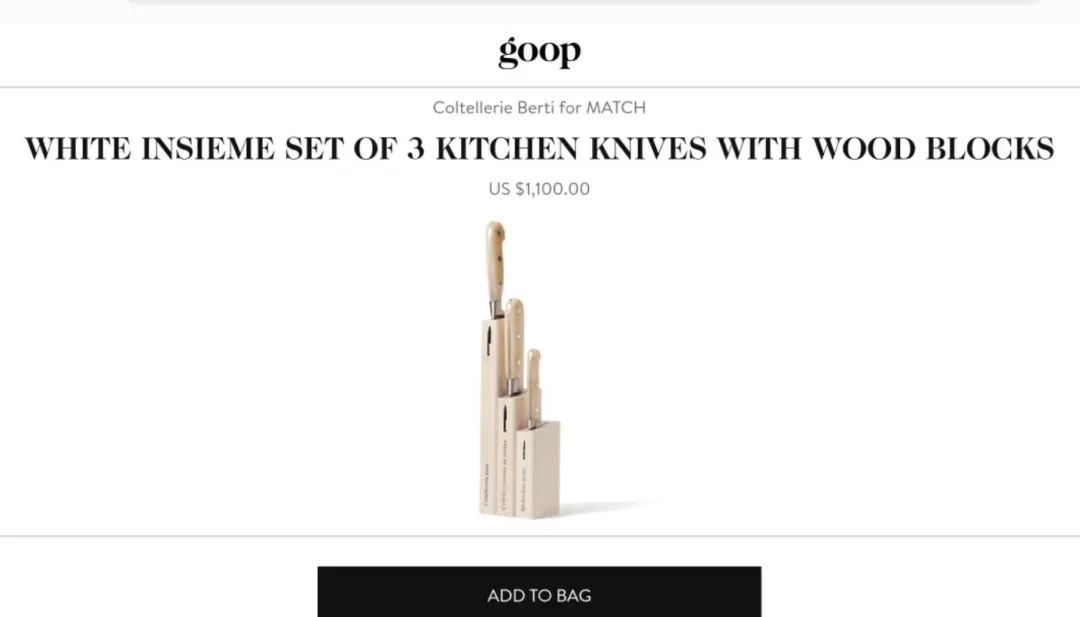Go to the goop homepage via header logo
Image resolution: width=1080 pixels, height=617 pixels.
click(539, 52)
